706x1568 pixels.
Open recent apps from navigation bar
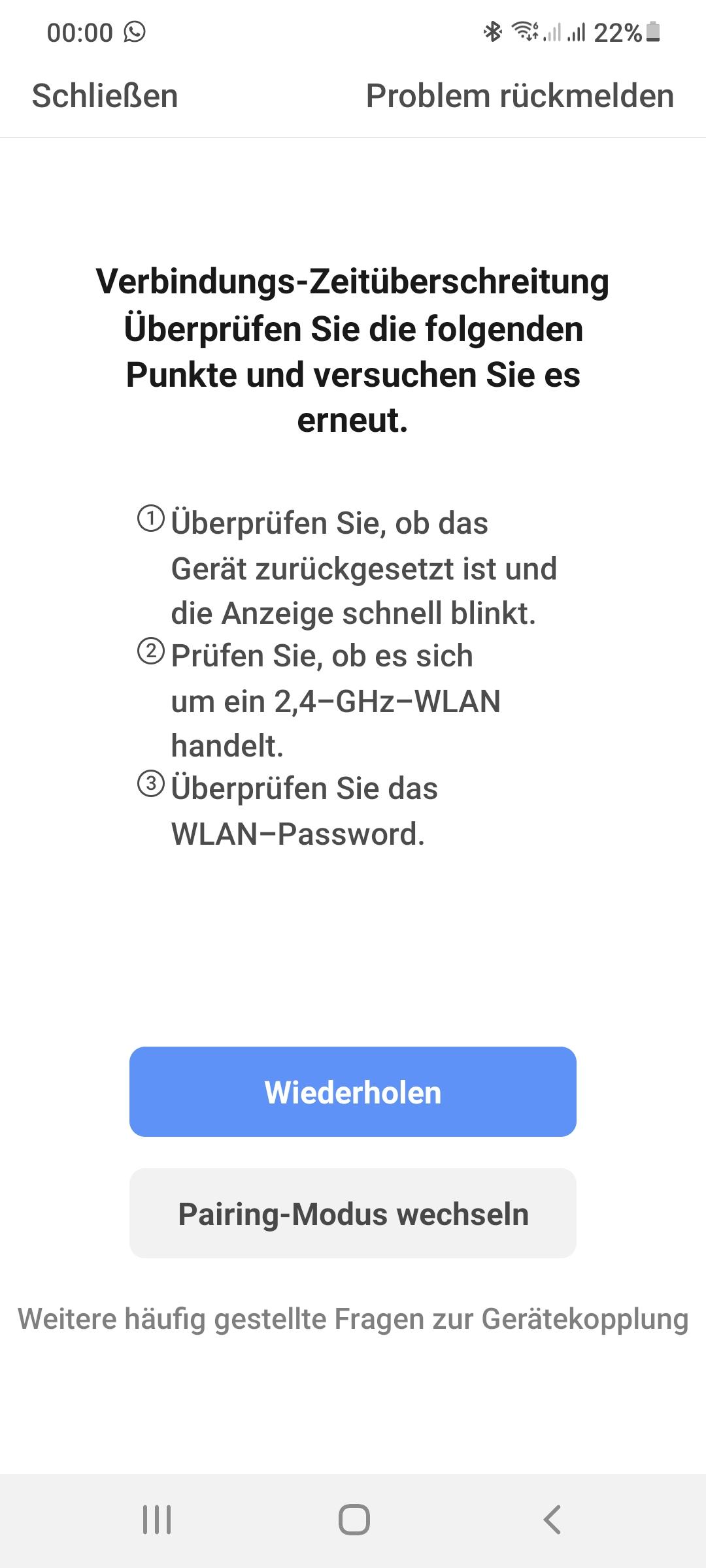pyautogui.click(x=157, y=1520)
